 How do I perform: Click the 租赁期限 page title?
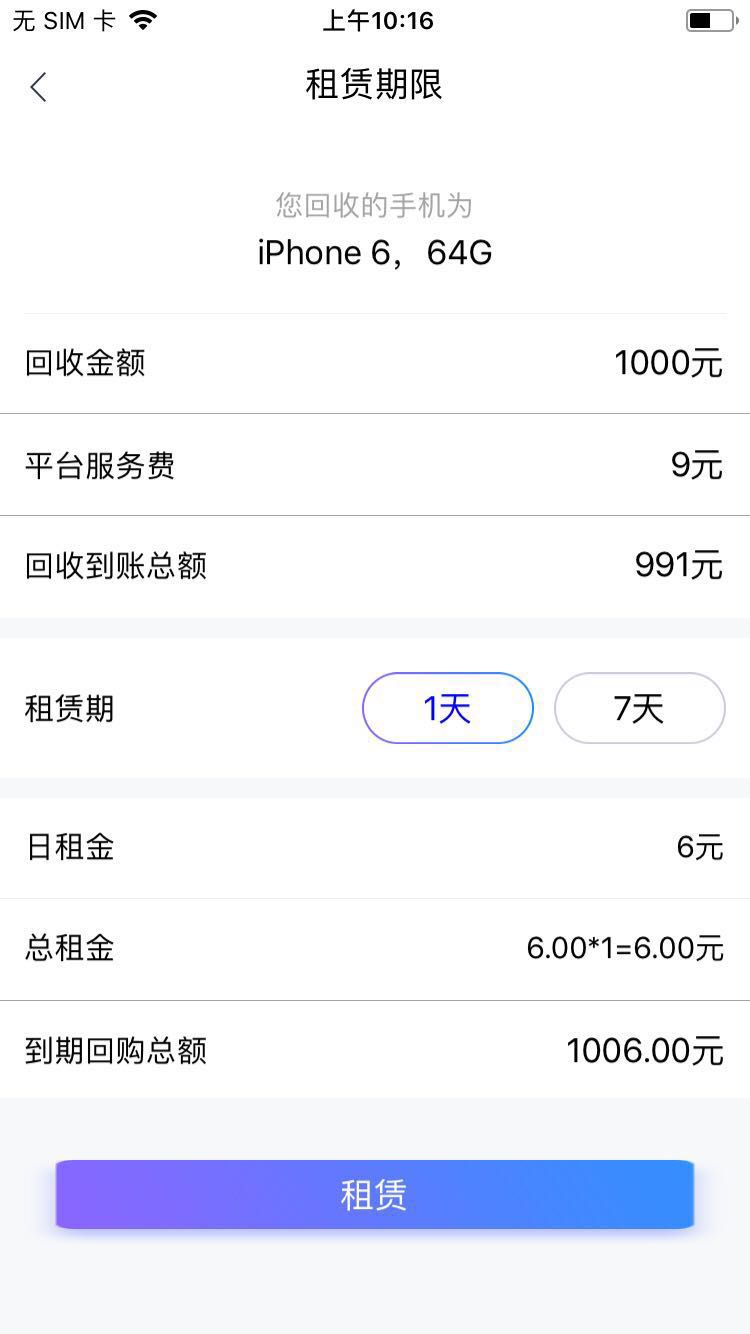[375, 87]
